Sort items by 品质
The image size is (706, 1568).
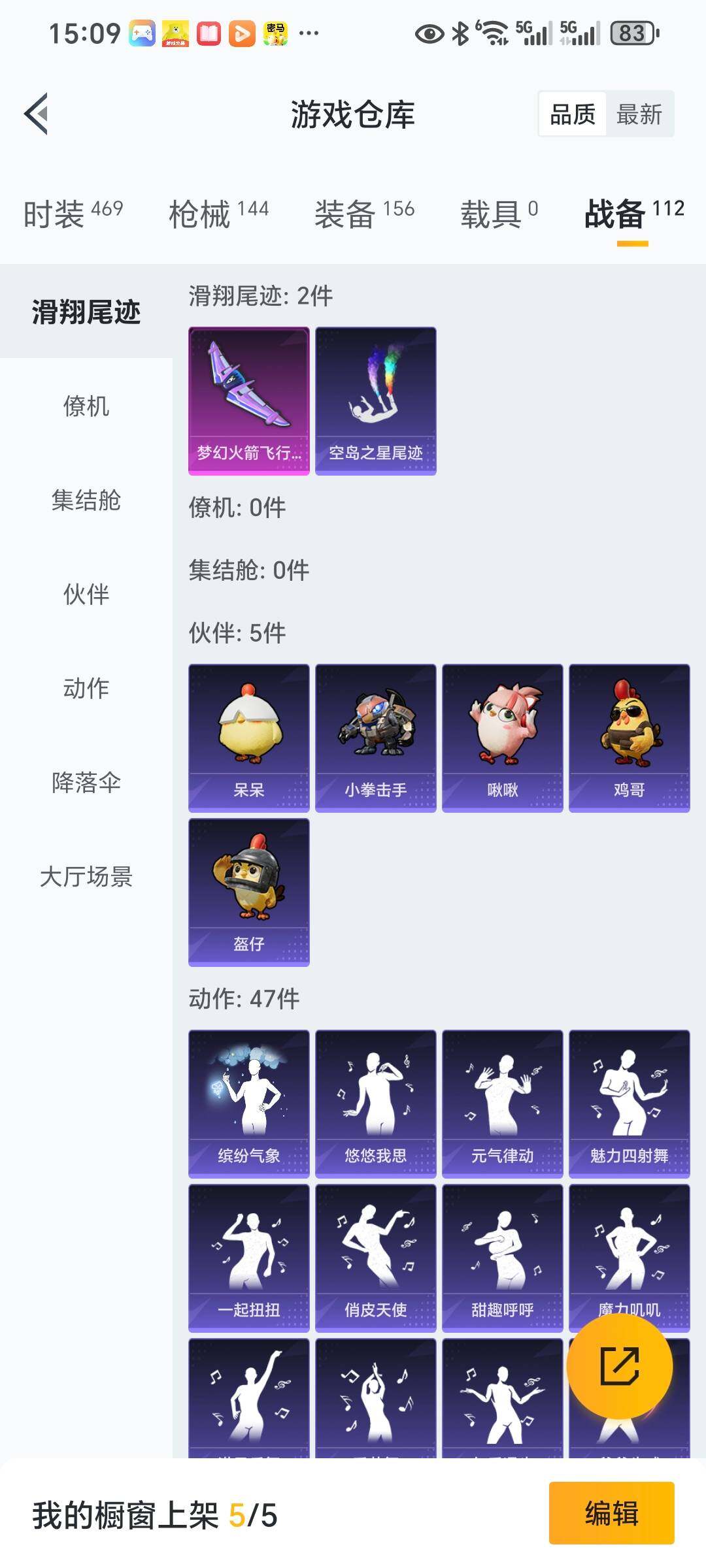[x=572, y=114]
